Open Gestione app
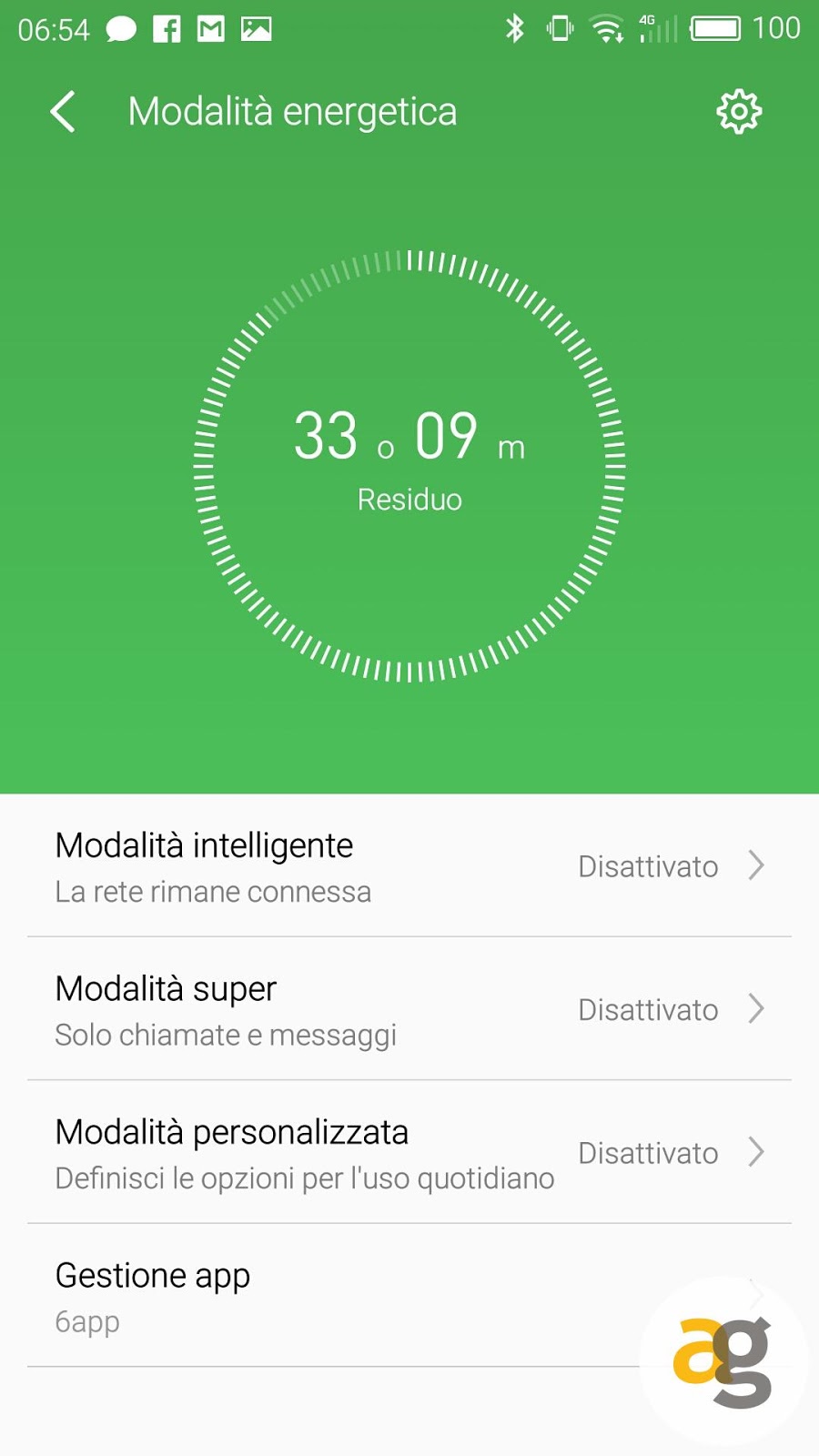This screenshot has height=1456, width=819. (318, 1296)
